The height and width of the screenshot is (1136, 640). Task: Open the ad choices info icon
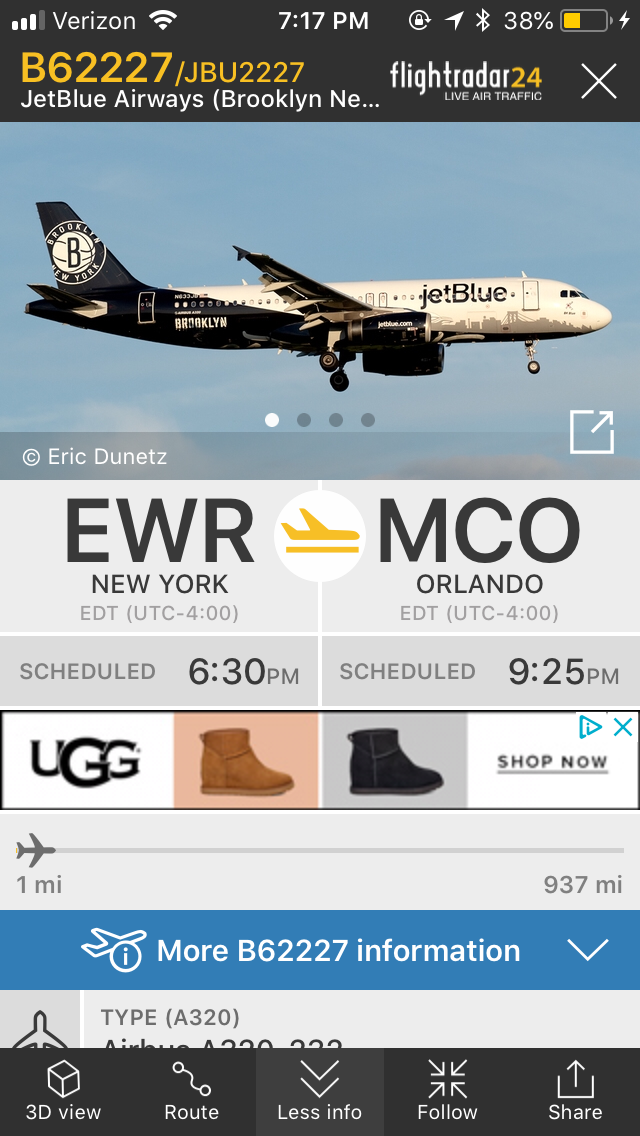click(x=591, y=727)
